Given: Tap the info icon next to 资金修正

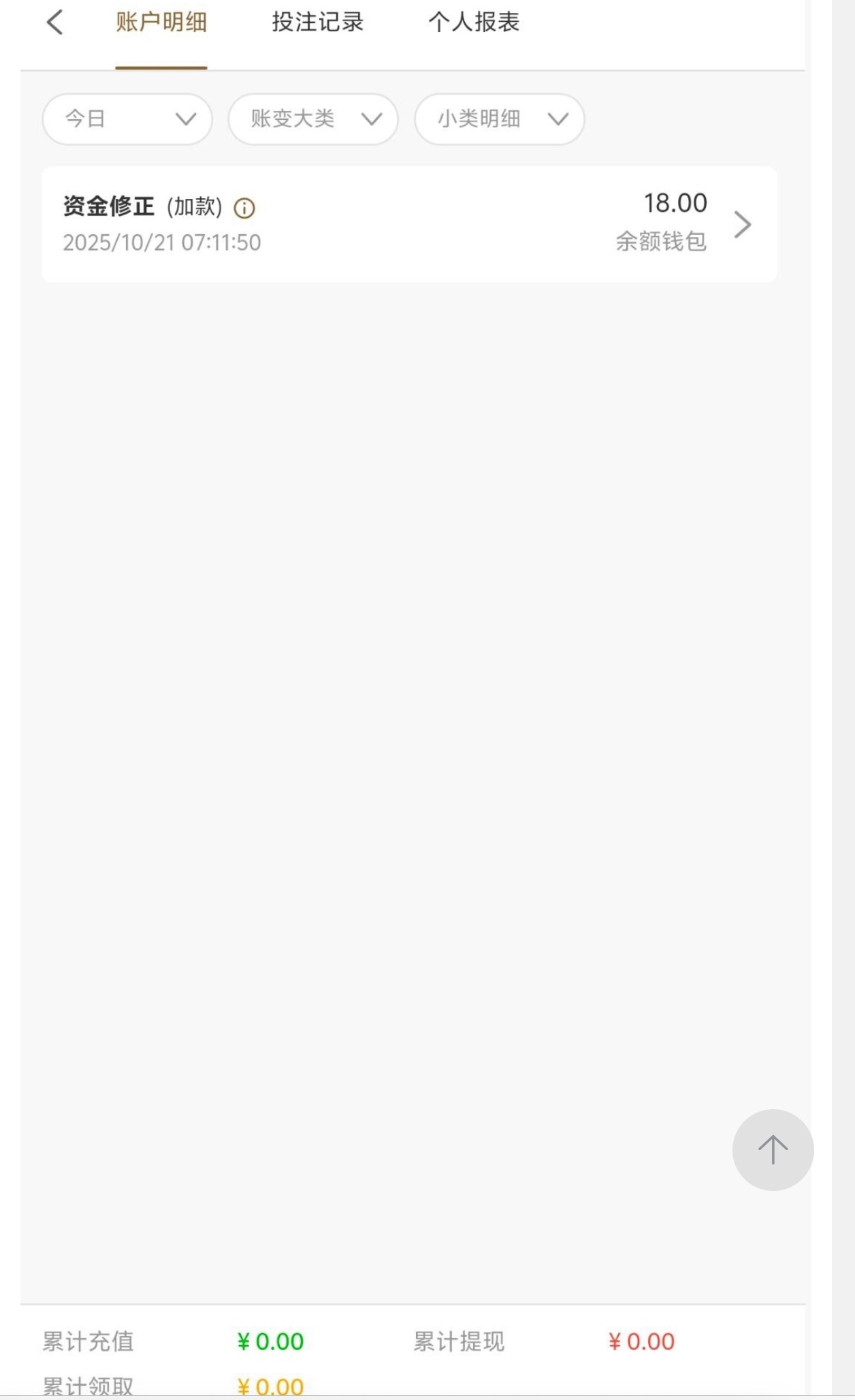Looking at the screenshot, I should coord(244,208).
